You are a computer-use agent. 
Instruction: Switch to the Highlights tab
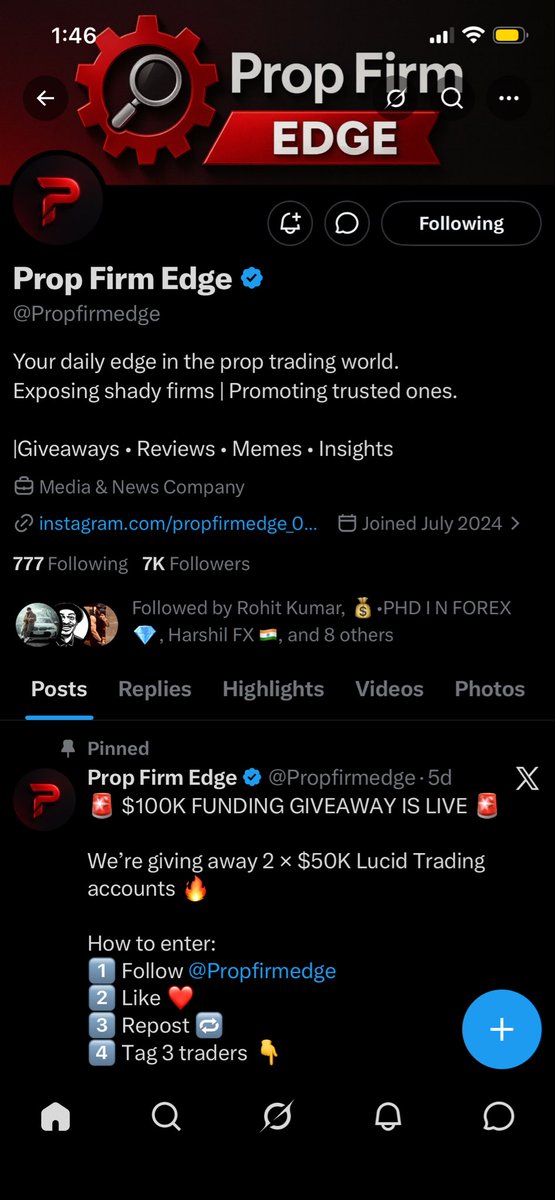pyautogui.click(x=273, y=689)
